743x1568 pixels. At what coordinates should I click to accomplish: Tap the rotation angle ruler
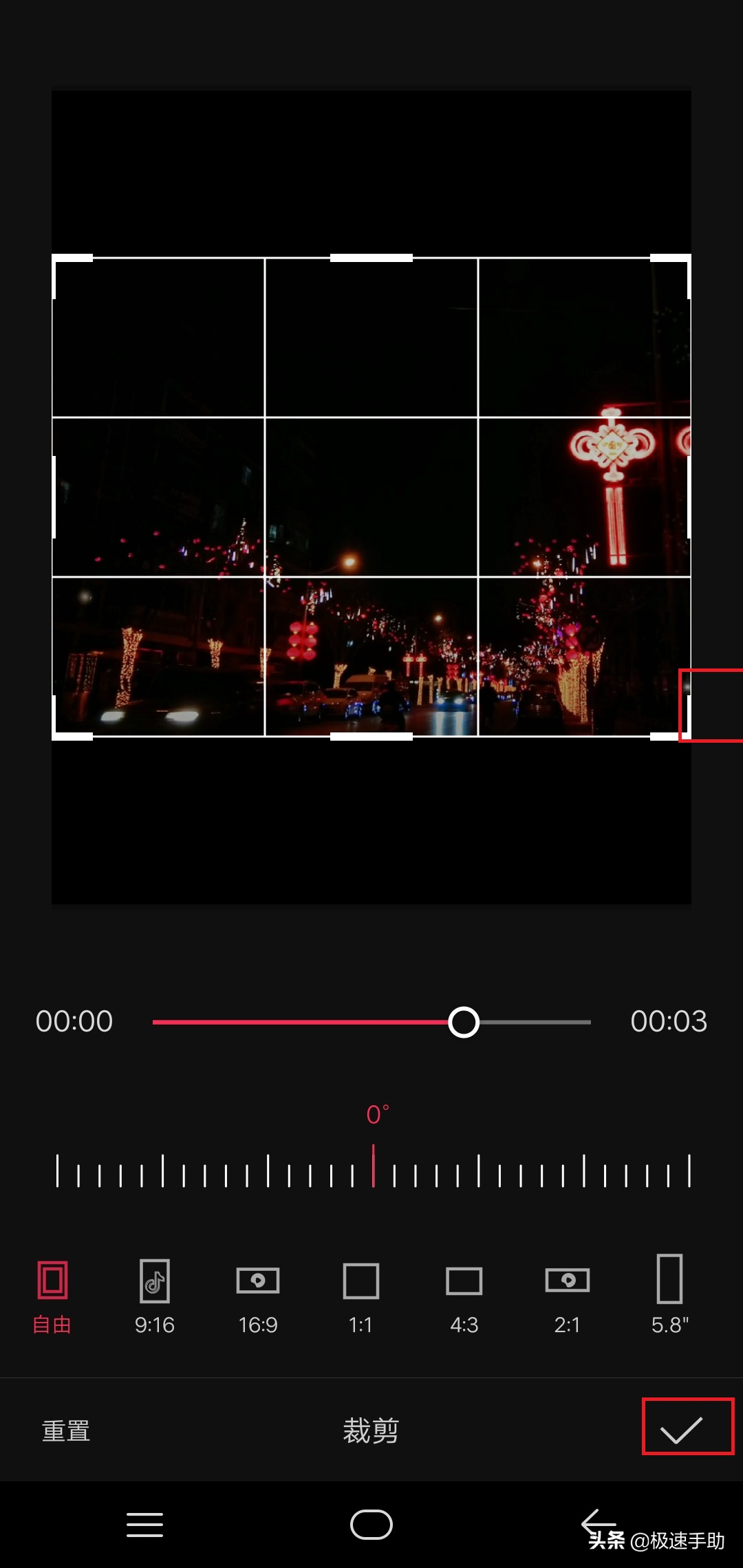tap(373, 1169)
